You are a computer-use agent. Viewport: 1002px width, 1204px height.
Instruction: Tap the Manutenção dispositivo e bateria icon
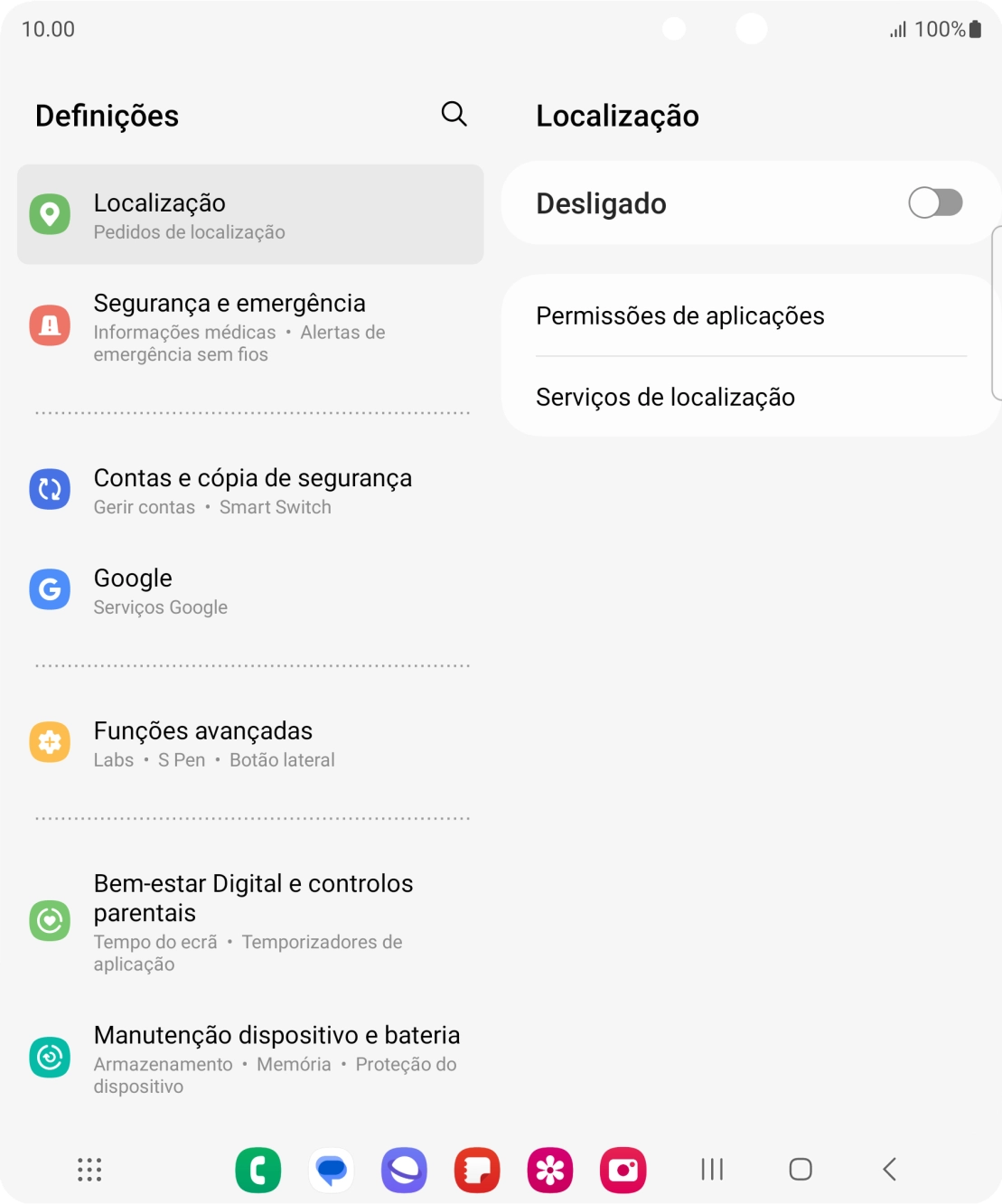pos(50,1056)
